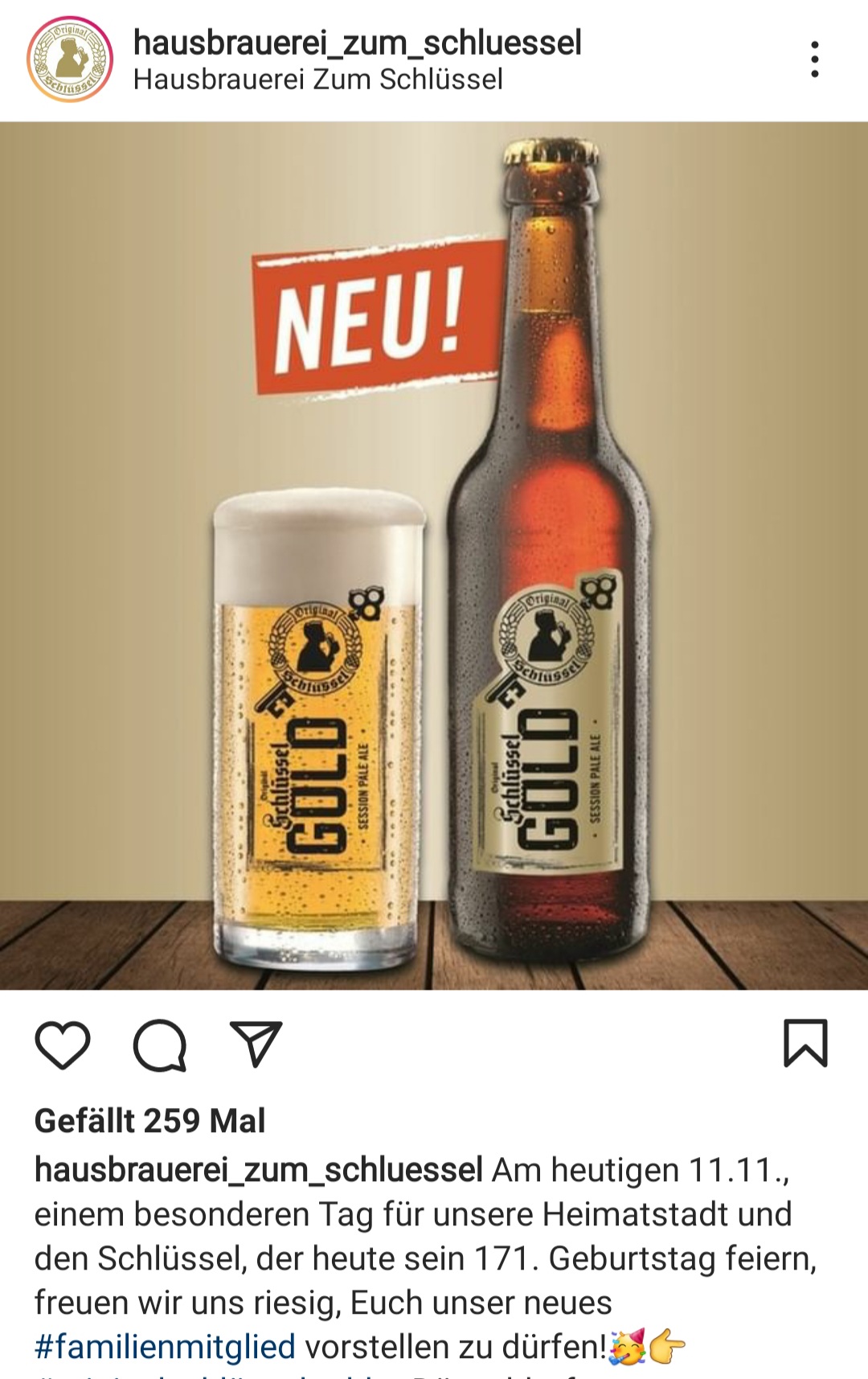Open the post's three-dot overflow menu
Viewport: 868px width, 1379px height.
814,60
